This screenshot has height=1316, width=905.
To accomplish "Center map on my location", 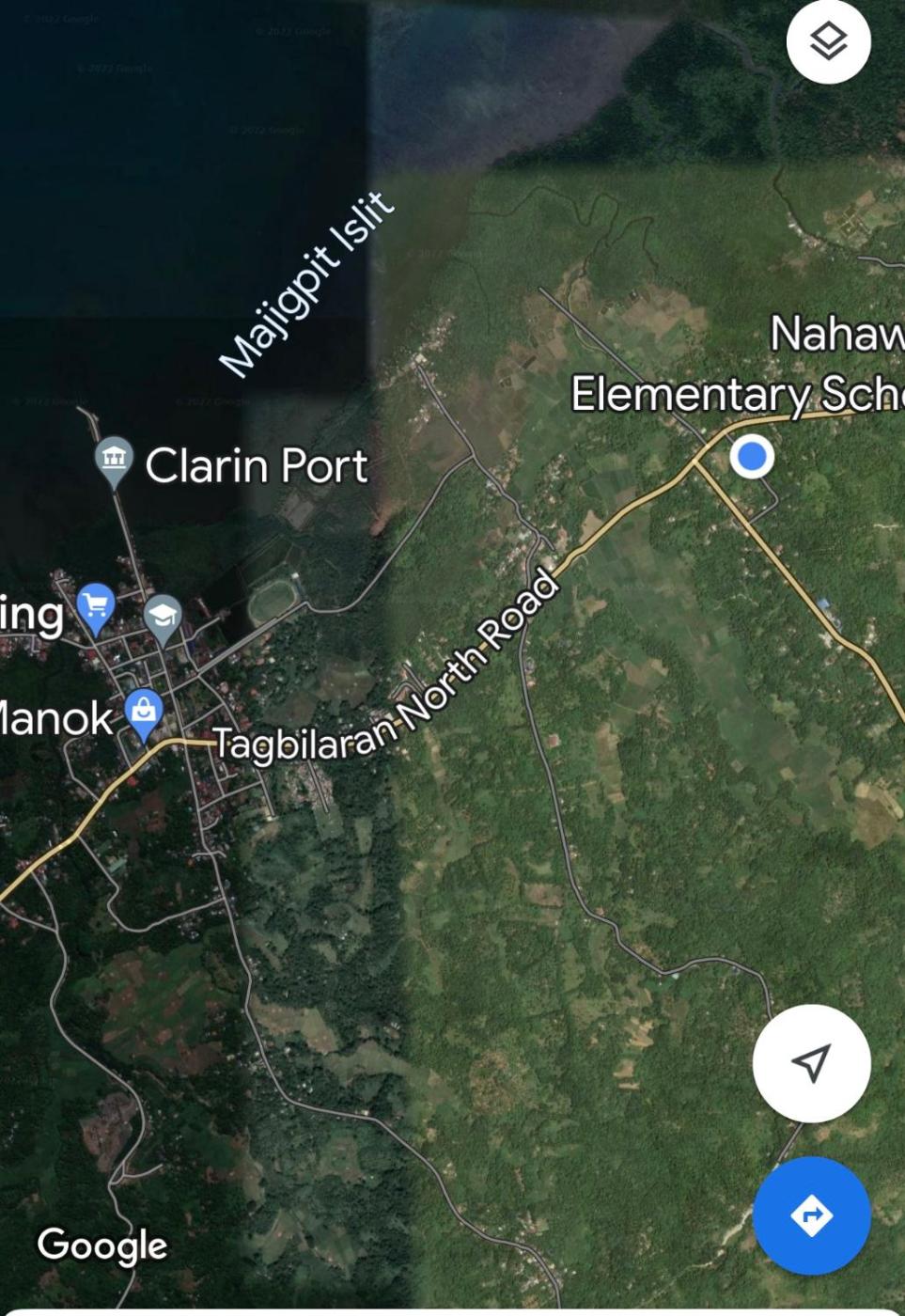I will click(x=811, y=1062).
